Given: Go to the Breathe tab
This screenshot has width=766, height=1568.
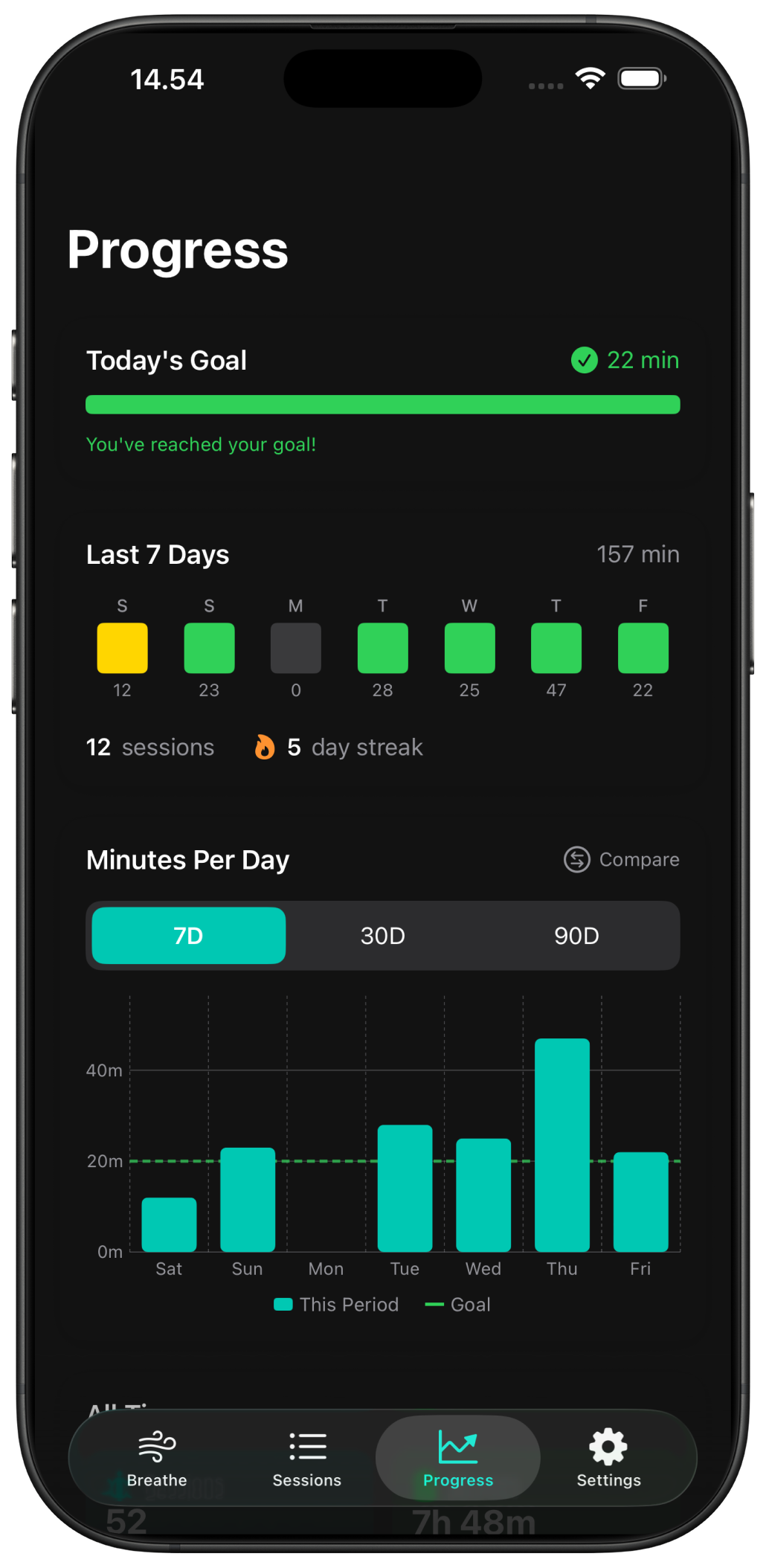Looking at the screenshot, I should coord(157,1459).
